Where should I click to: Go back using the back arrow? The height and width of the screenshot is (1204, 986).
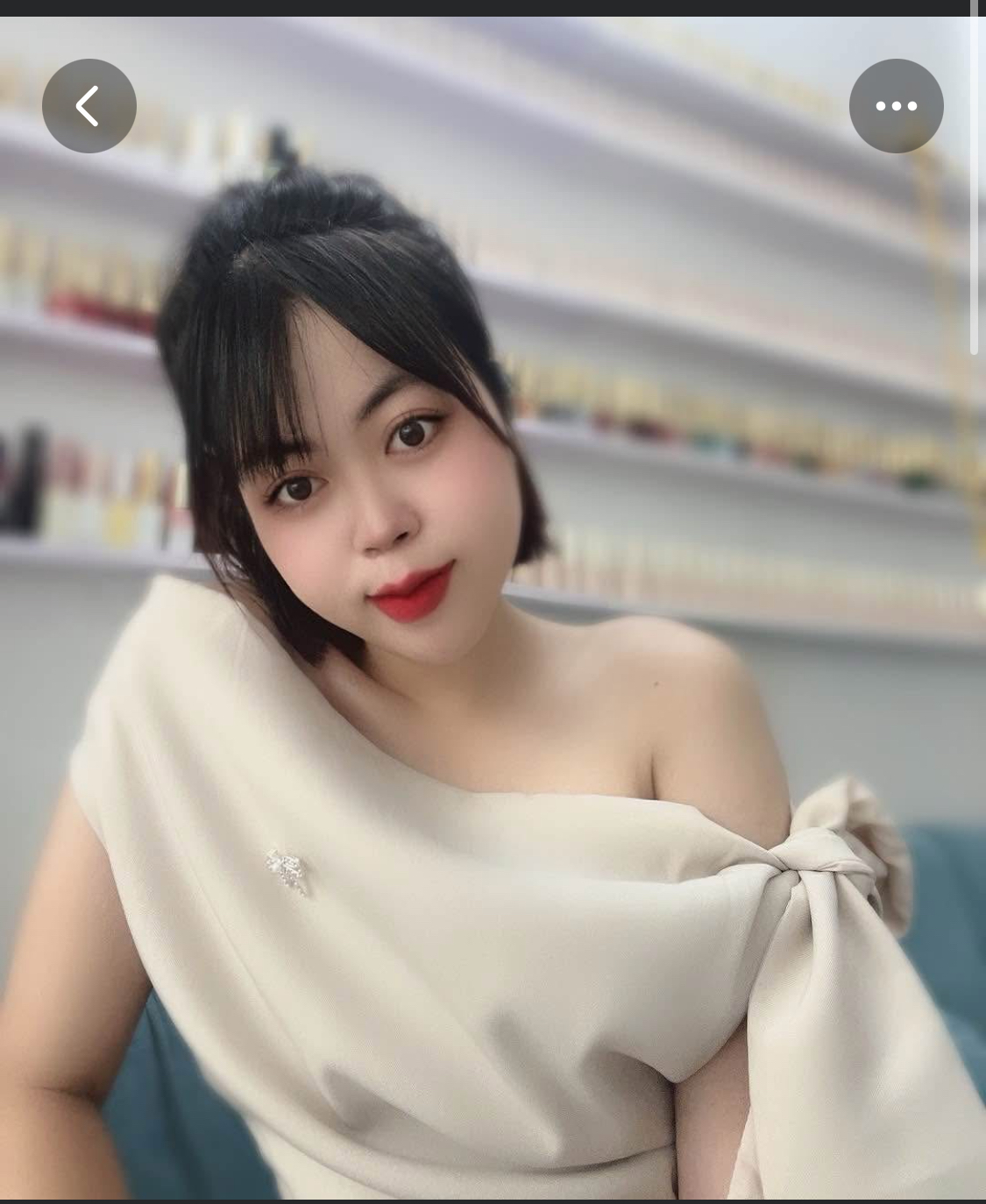click(x=89, y=106)
